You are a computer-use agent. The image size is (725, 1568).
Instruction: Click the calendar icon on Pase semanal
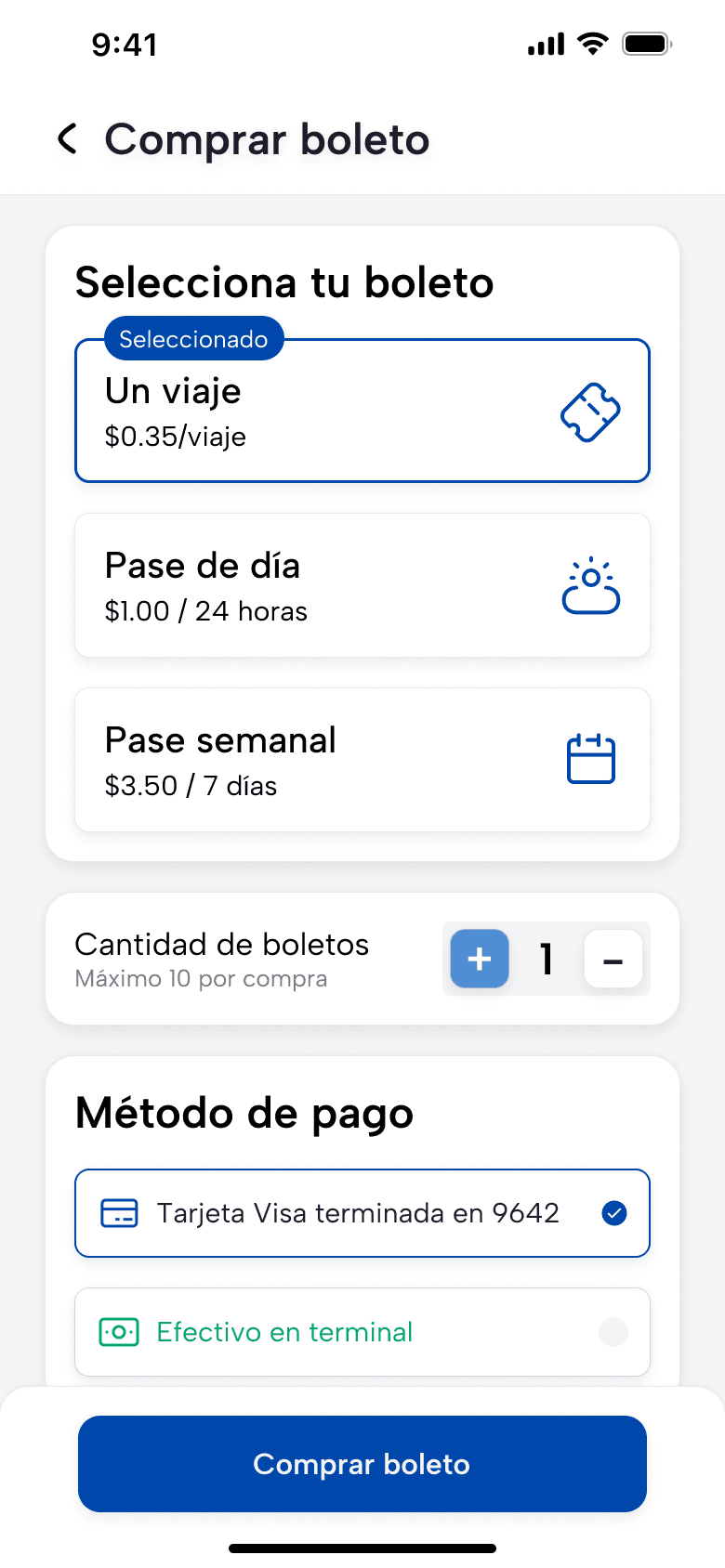(x=591, y=759)
